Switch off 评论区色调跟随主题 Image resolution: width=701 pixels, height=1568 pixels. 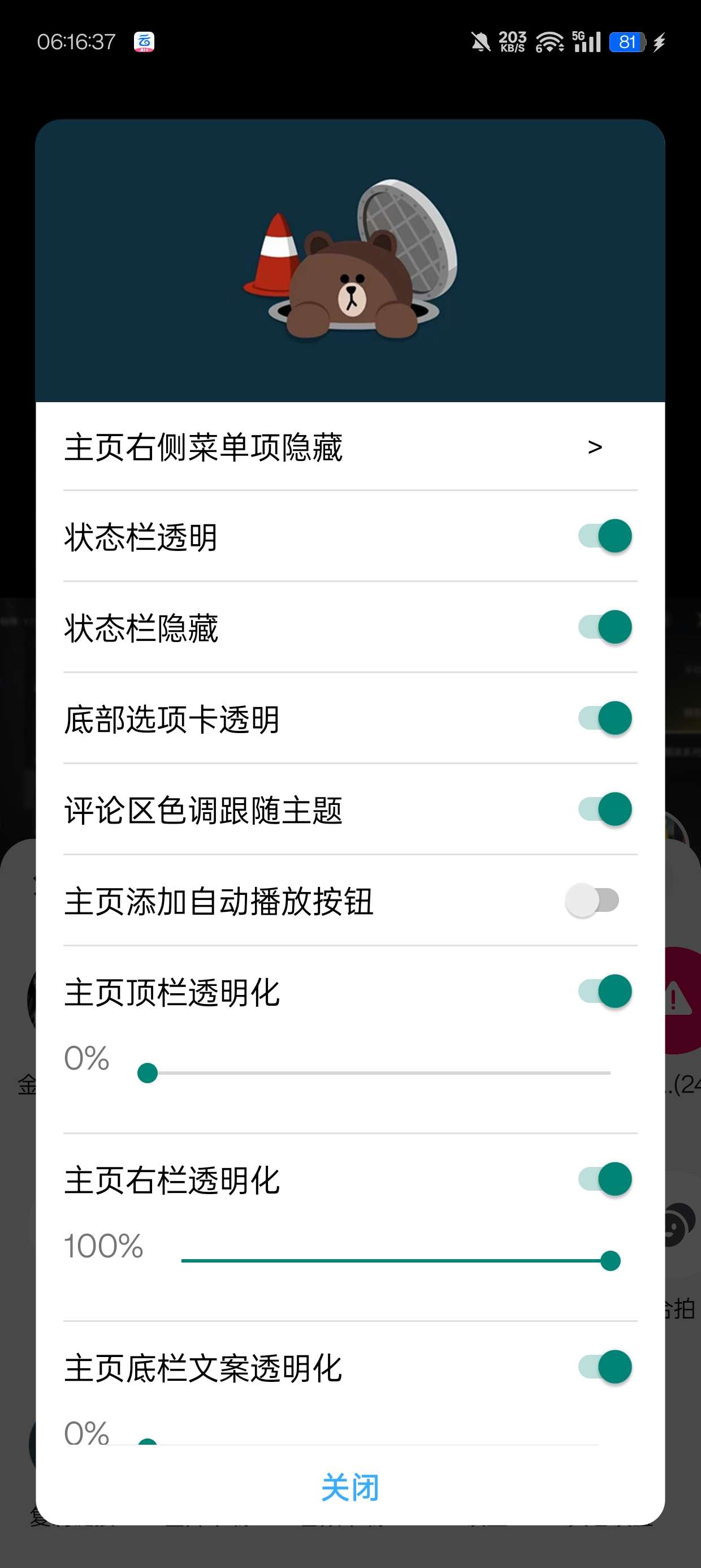point(604,809)
